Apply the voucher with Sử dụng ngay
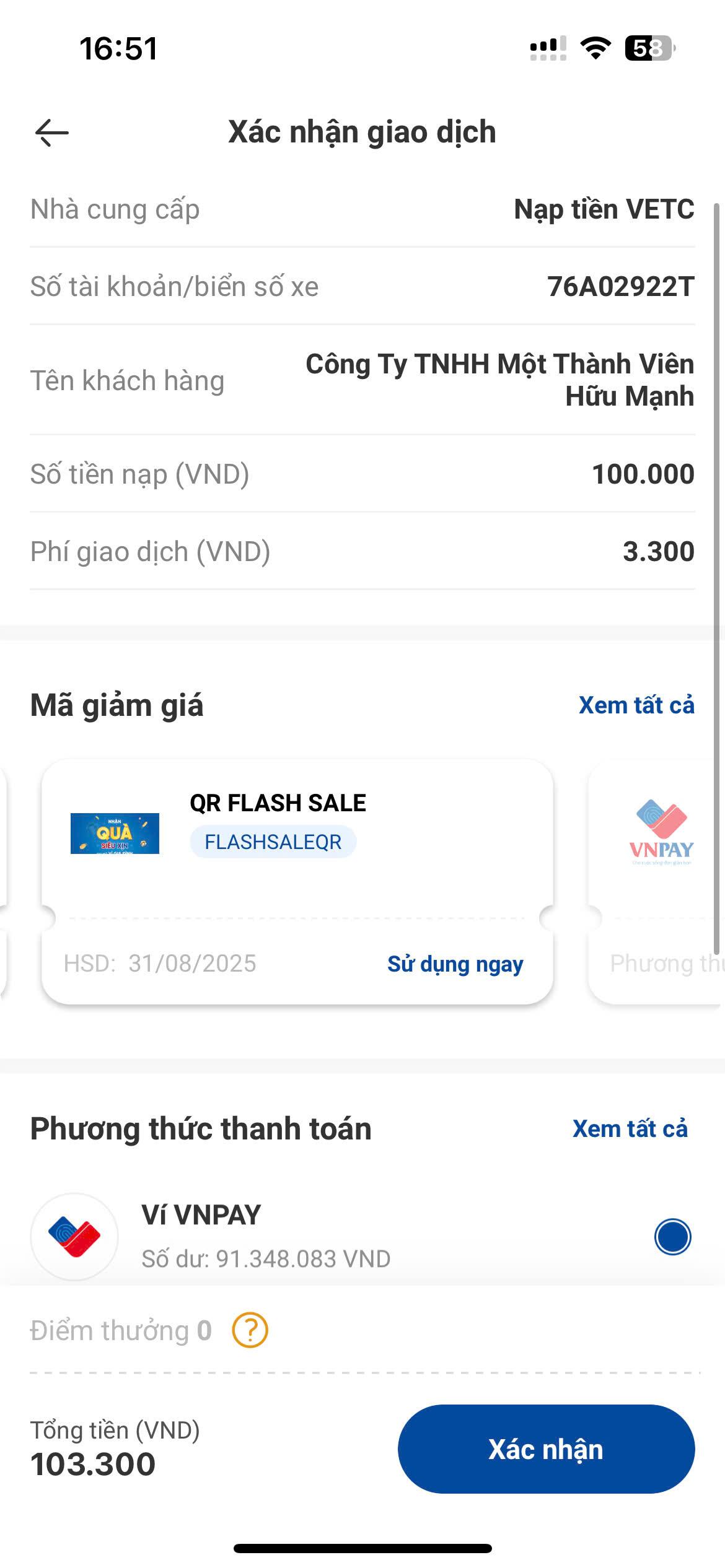 click(x=455, y=964)
